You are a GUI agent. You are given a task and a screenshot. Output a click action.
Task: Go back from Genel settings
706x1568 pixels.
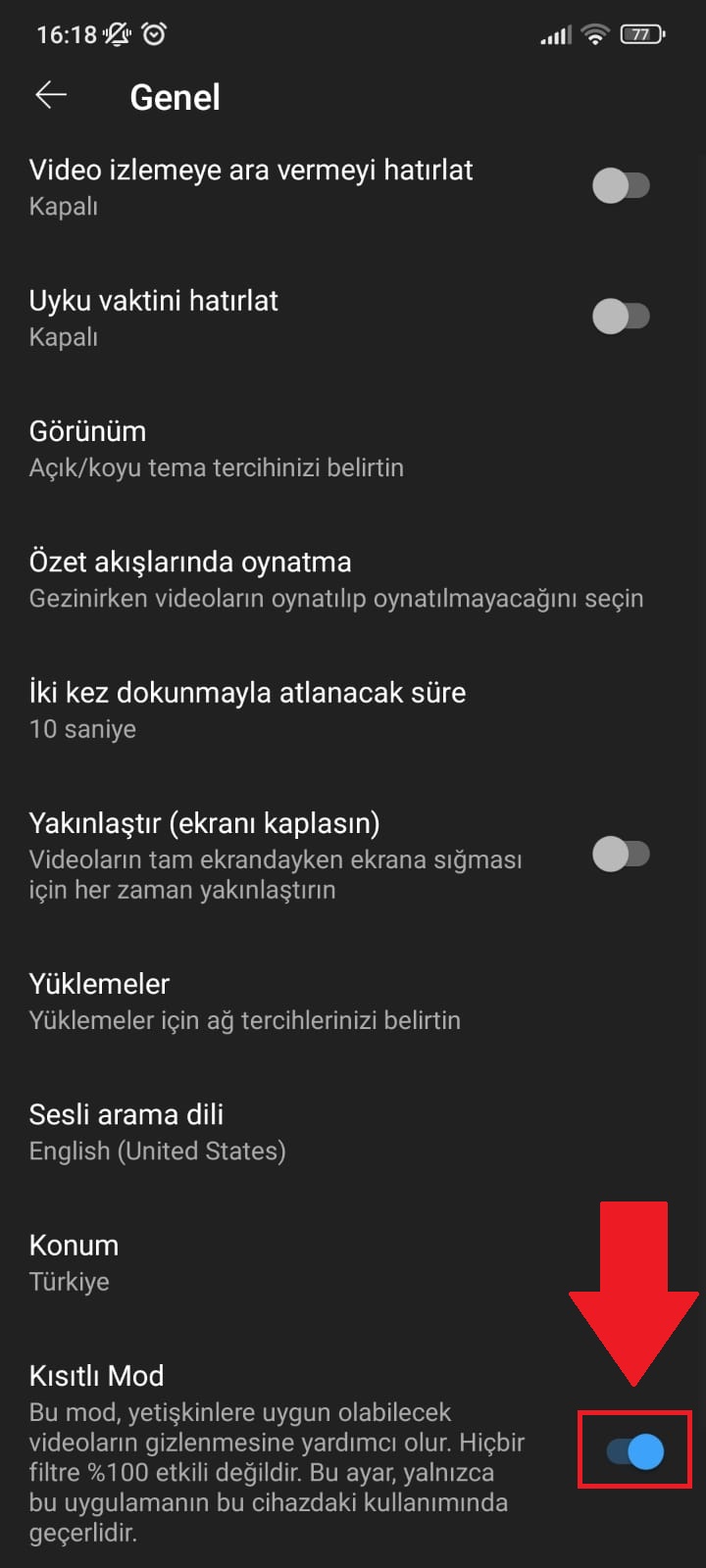point(51,95)
